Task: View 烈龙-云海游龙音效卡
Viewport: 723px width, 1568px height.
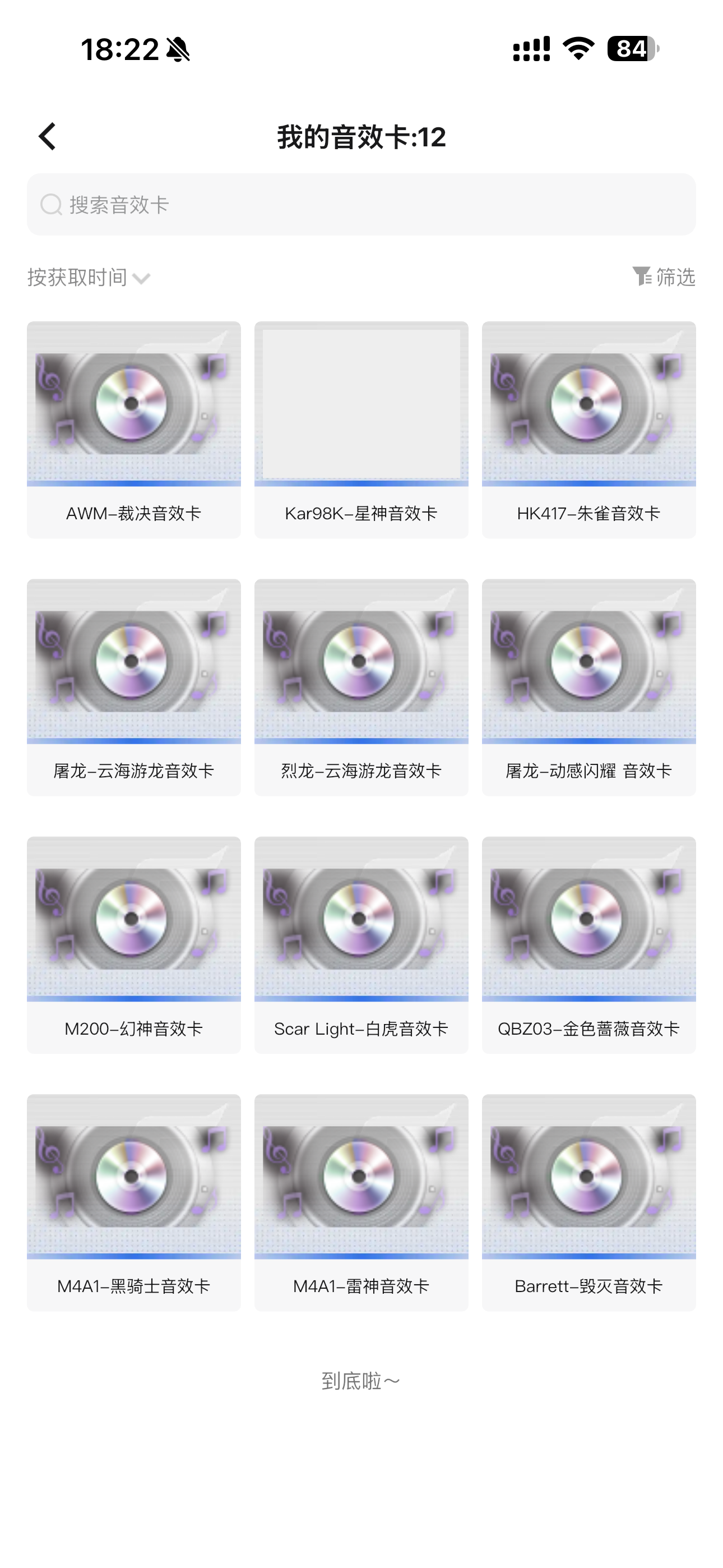Action: 361,687
